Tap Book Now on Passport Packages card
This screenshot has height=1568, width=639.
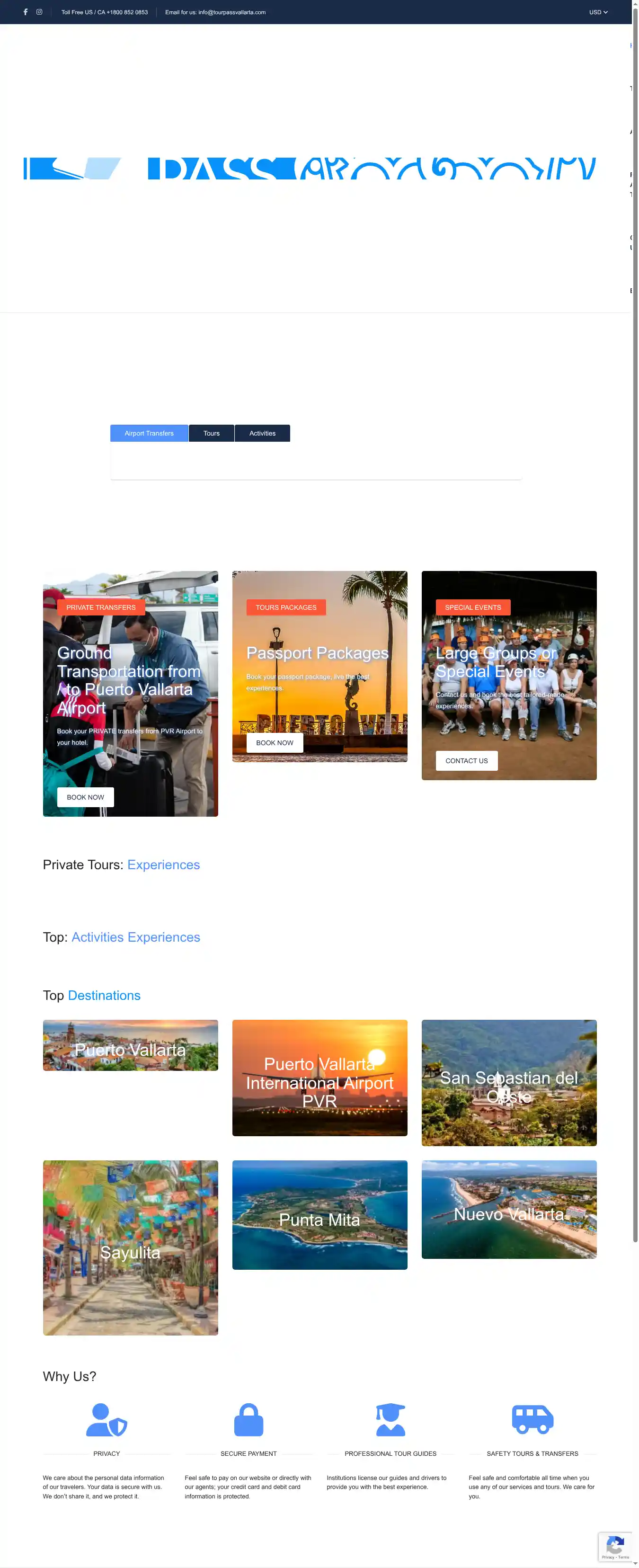275,743
